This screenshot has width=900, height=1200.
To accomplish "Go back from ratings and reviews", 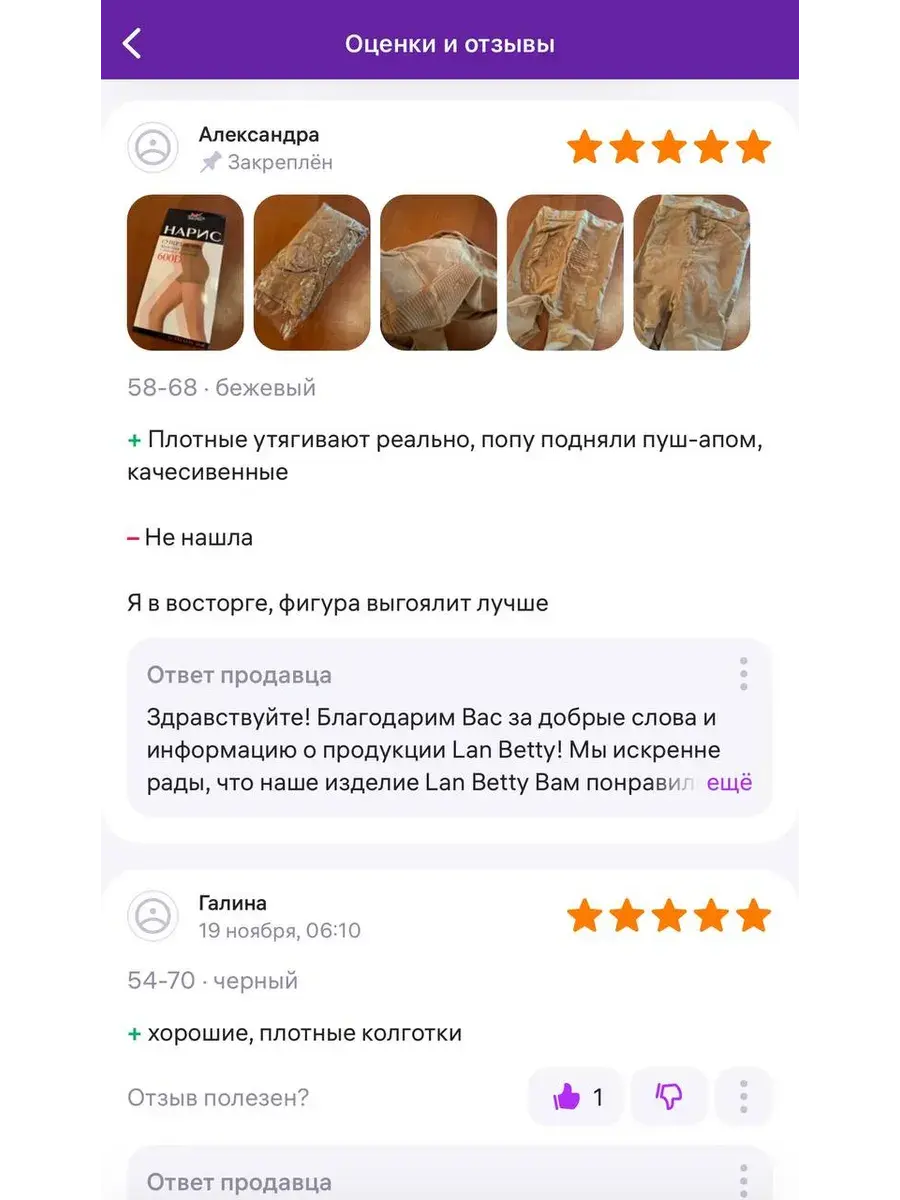I will (x=132, y=43).
